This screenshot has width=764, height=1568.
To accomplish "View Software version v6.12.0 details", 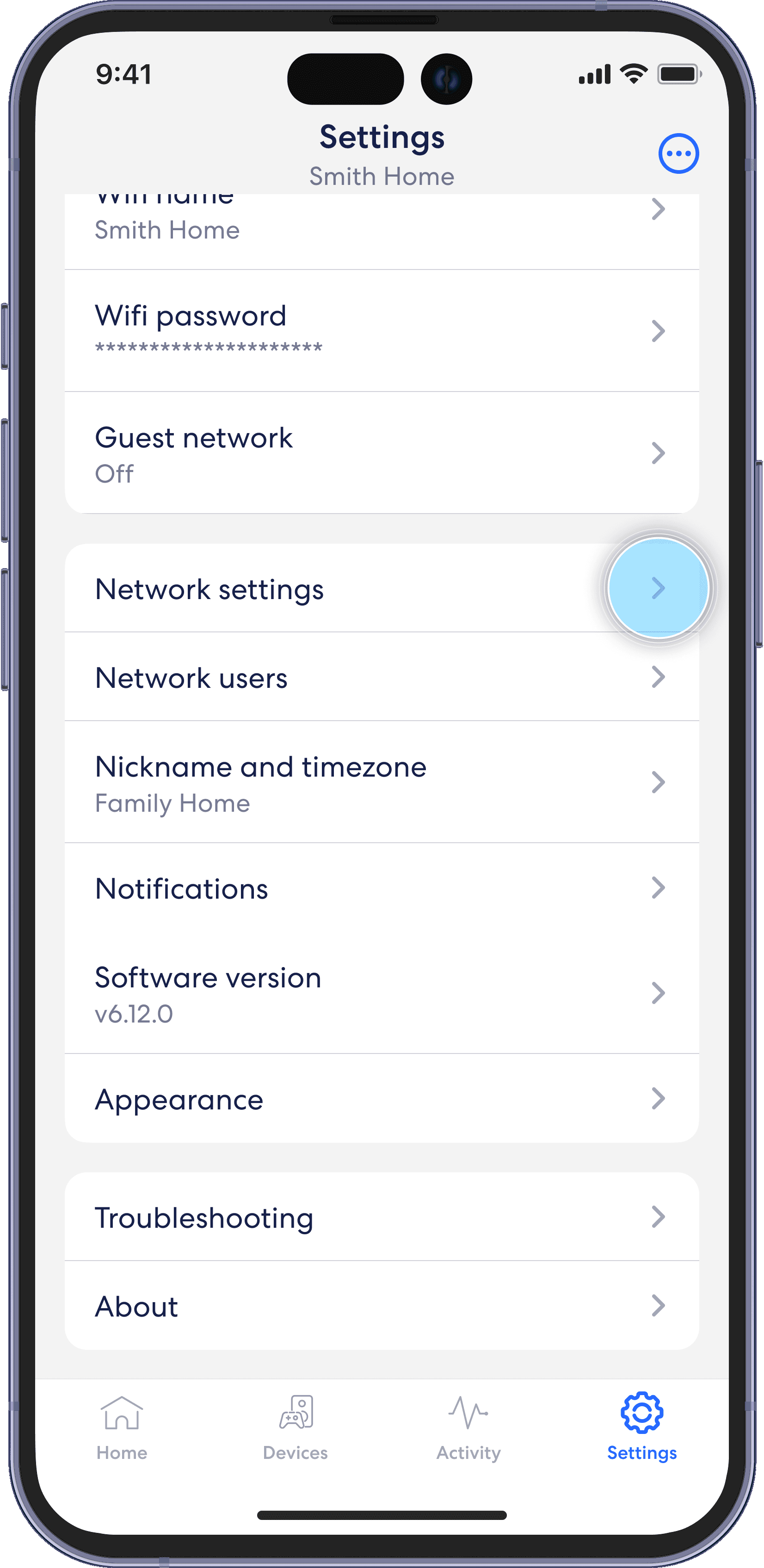I will (381, 993).
